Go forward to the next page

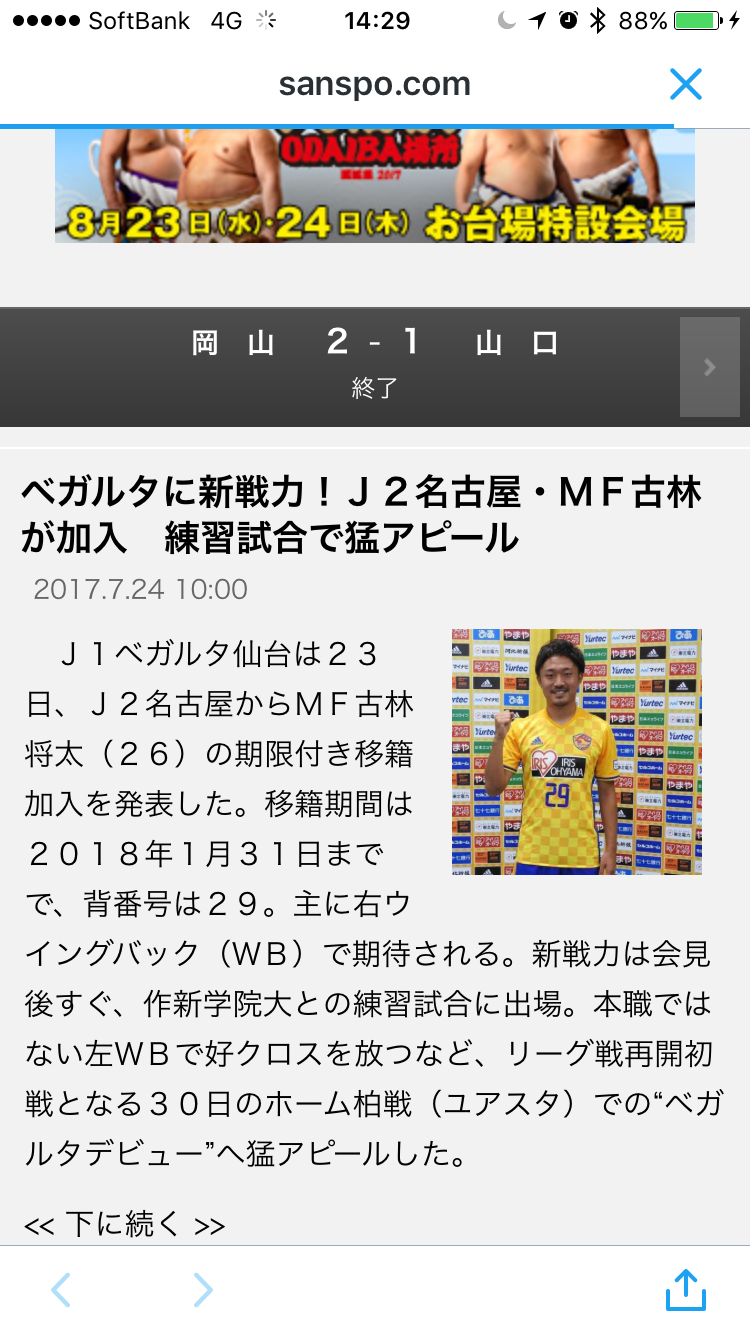(203, 1290)
